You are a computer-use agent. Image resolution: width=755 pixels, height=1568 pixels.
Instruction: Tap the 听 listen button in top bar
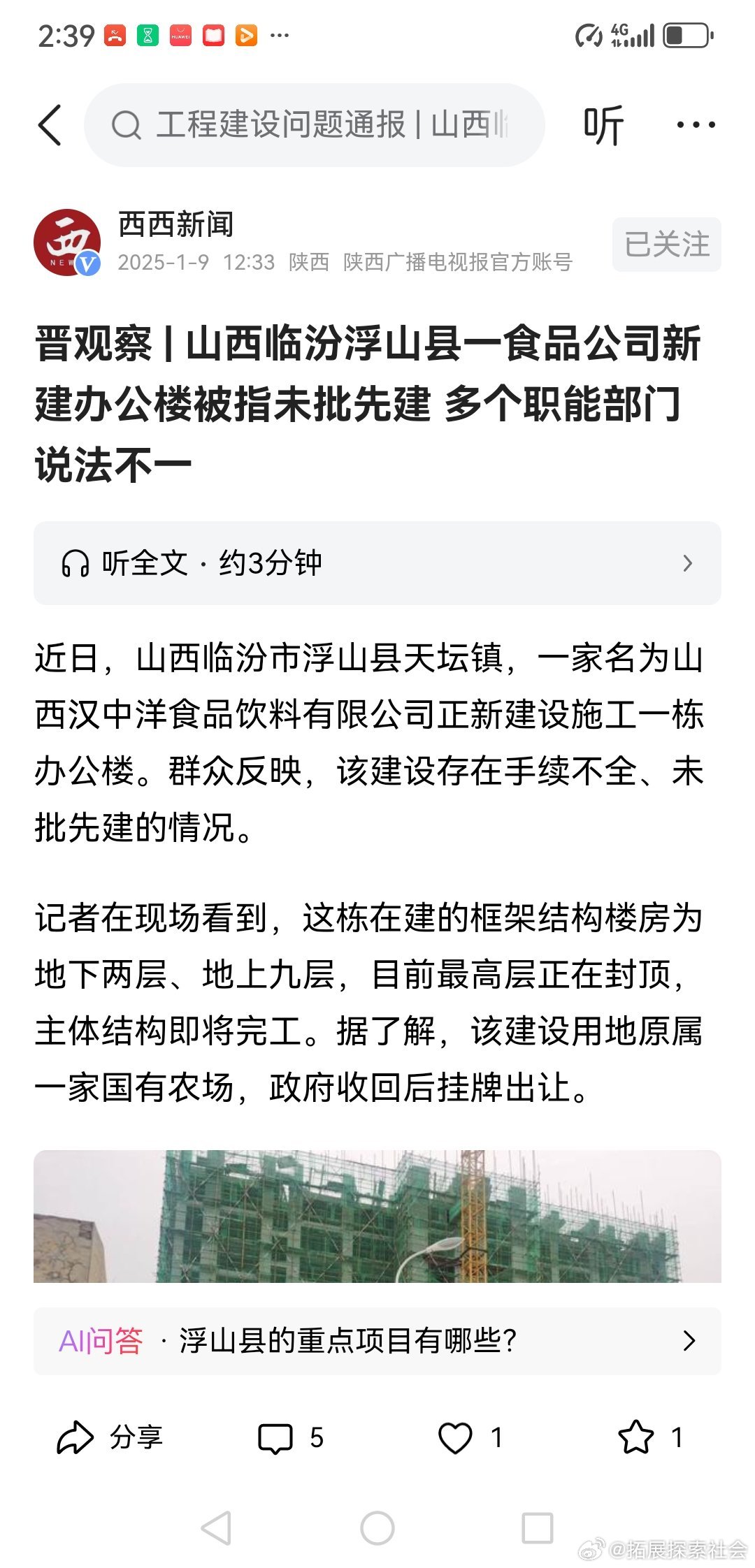tap(603, 126)
